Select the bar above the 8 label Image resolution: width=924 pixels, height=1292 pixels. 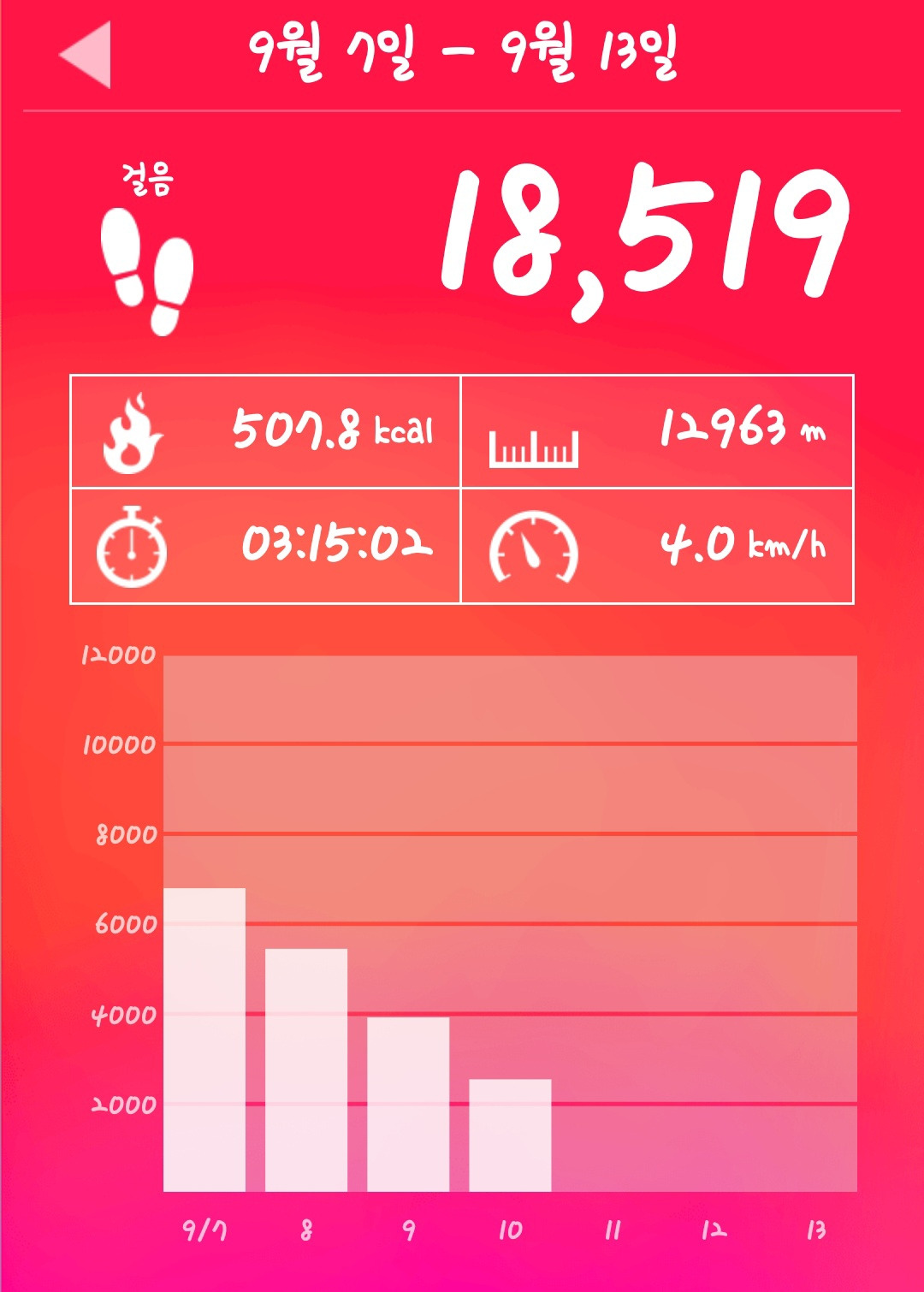tap(306, 1070)
